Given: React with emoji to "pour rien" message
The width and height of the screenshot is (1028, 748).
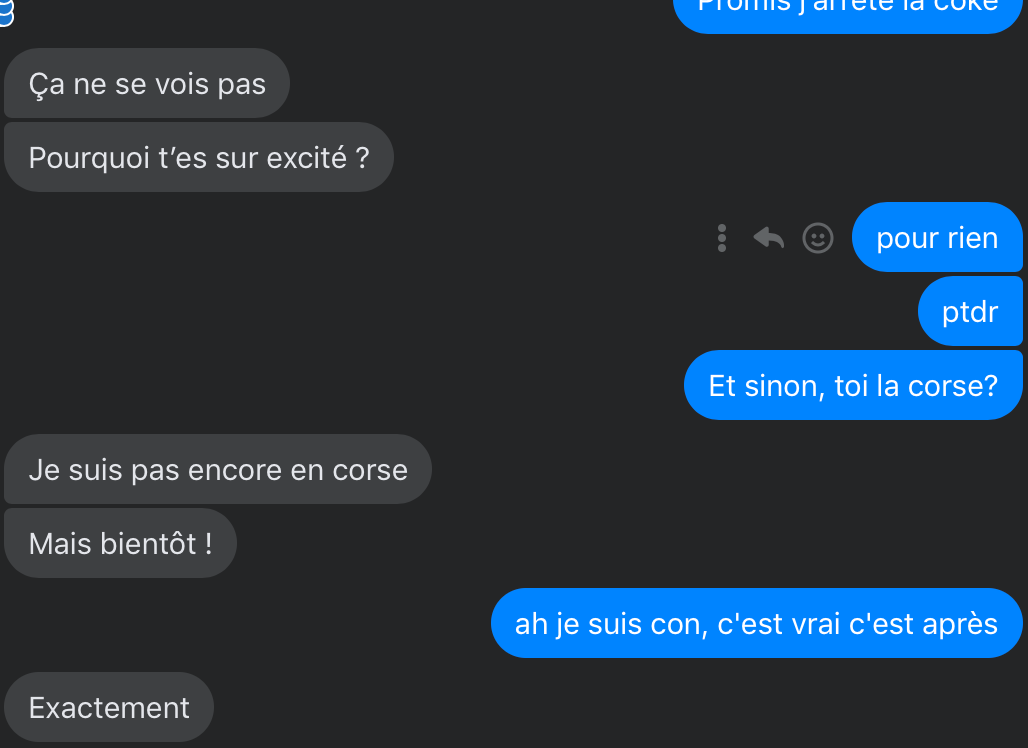Looking at the screenshot, I should pos(818,238).
